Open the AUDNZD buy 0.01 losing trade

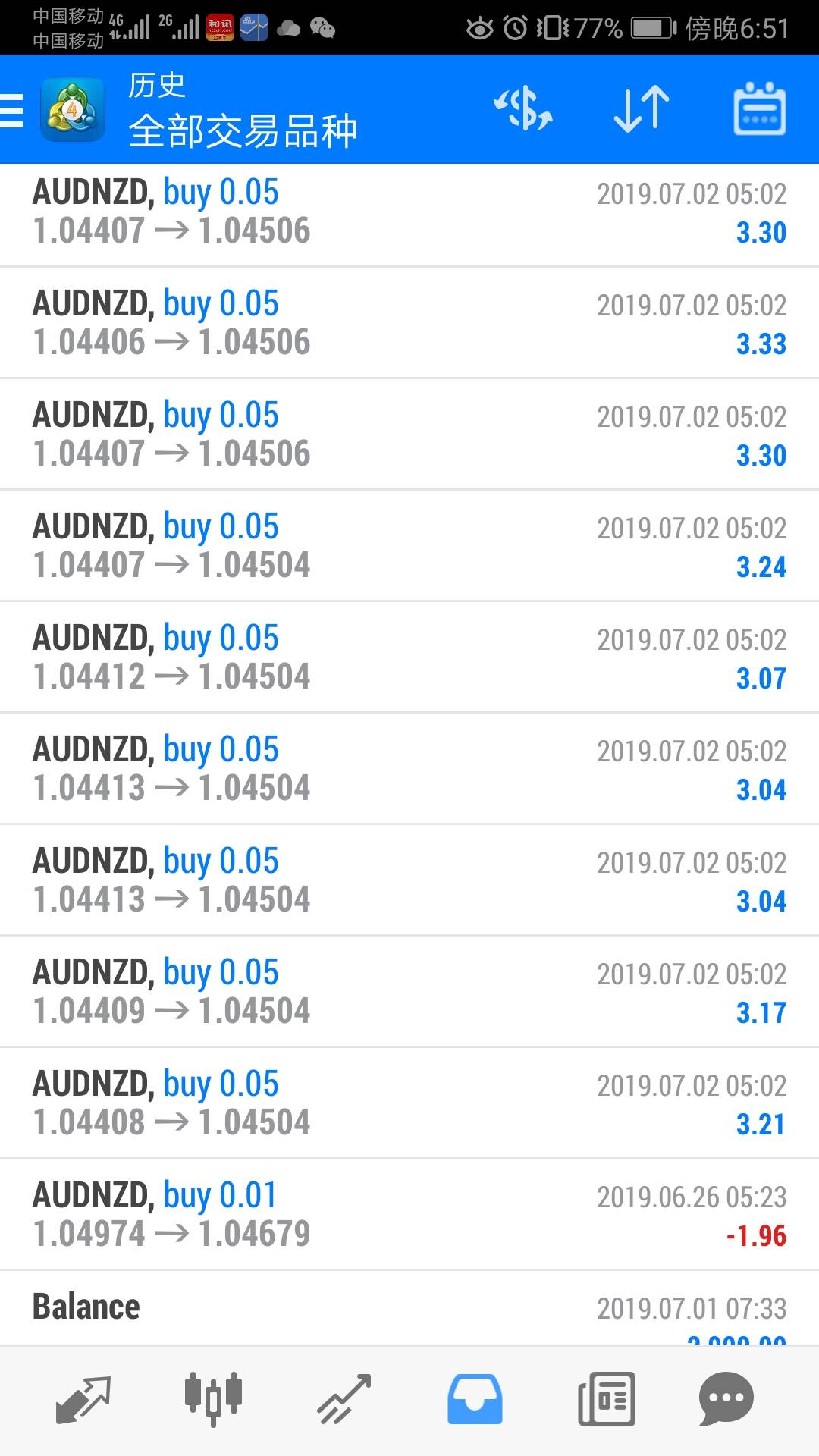tap(409, 1215)
